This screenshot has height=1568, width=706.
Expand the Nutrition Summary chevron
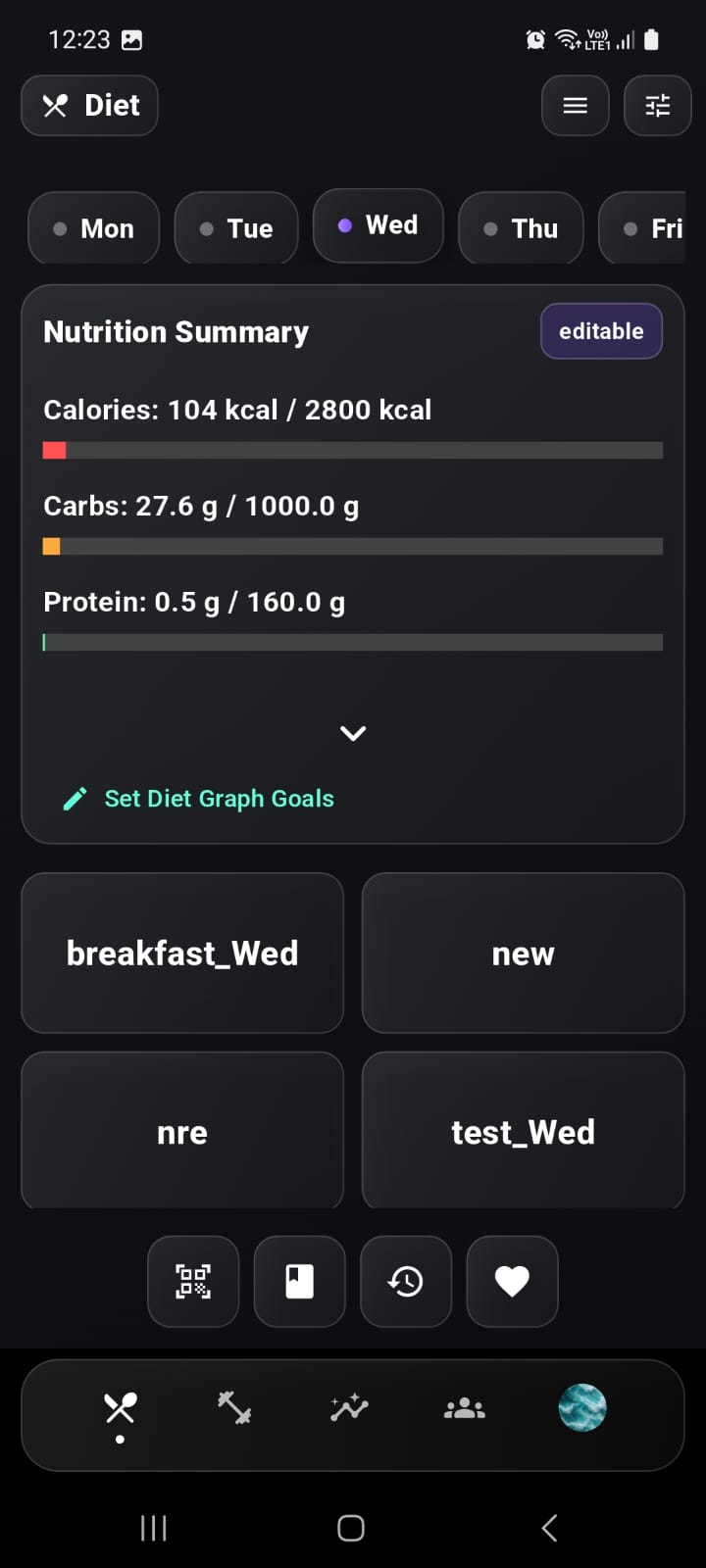[352, 733]
